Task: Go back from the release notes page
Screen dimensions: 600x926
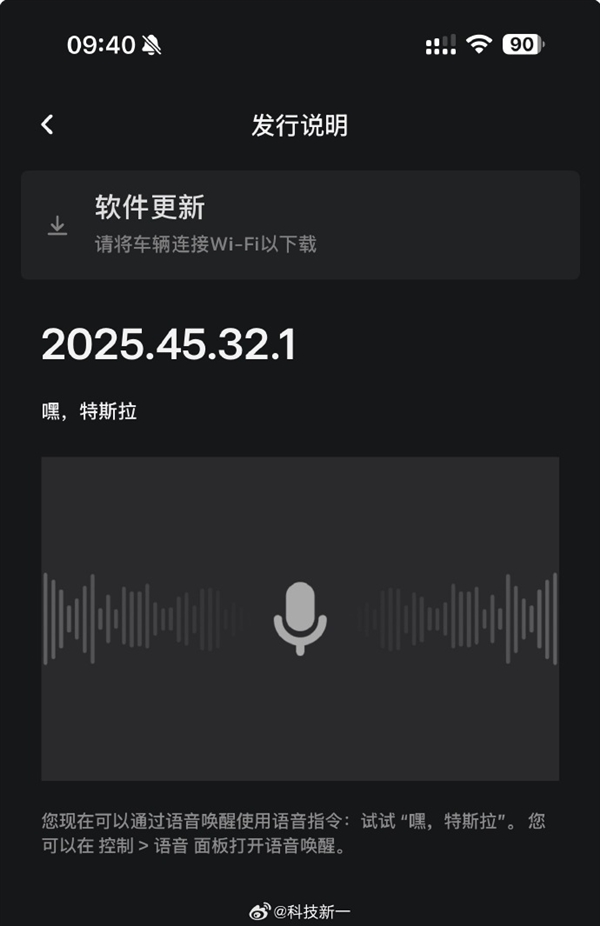Action: (47, 125)
